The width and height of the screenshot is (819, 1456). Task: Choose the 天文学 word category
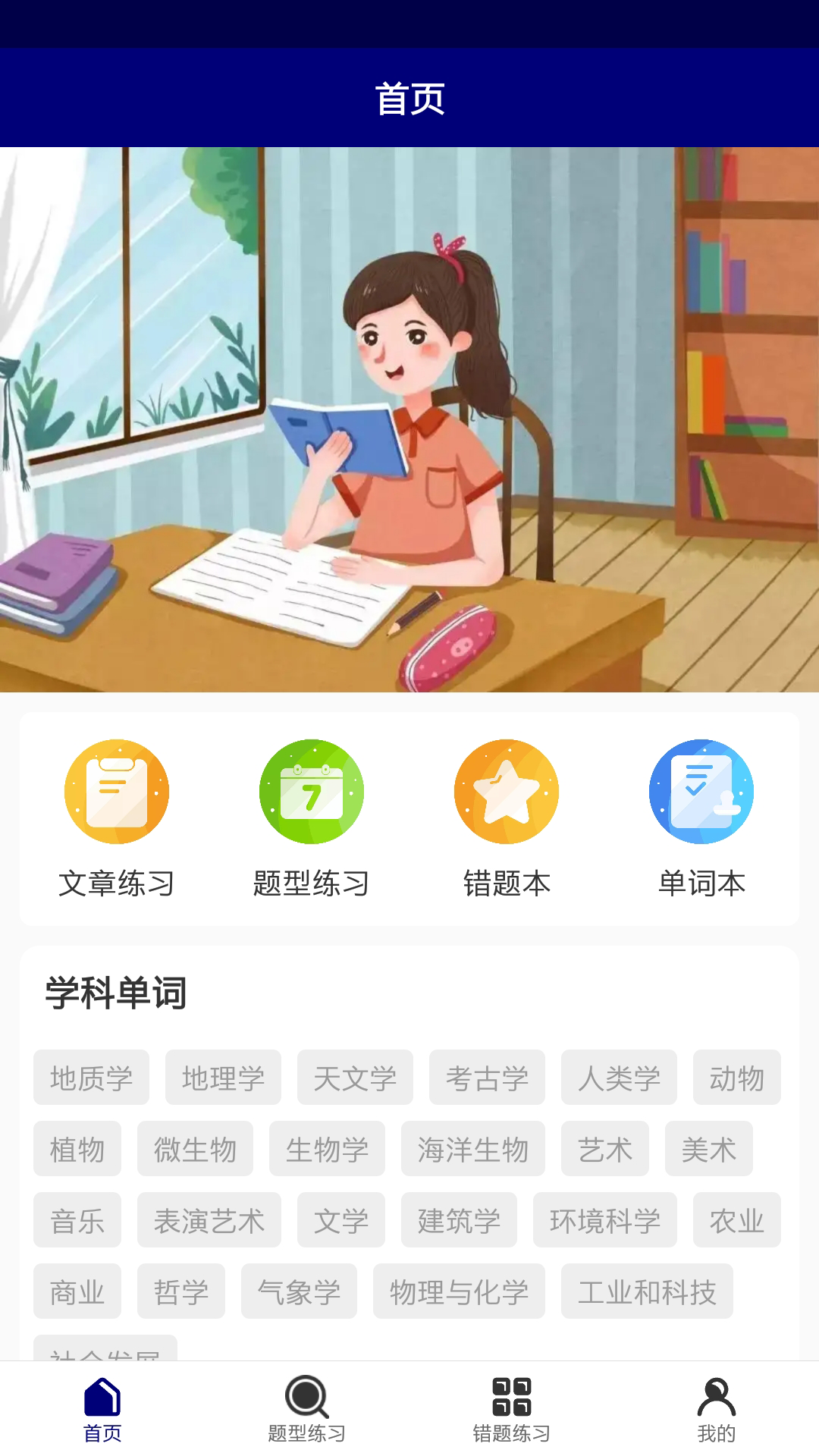pos(355,1078)
